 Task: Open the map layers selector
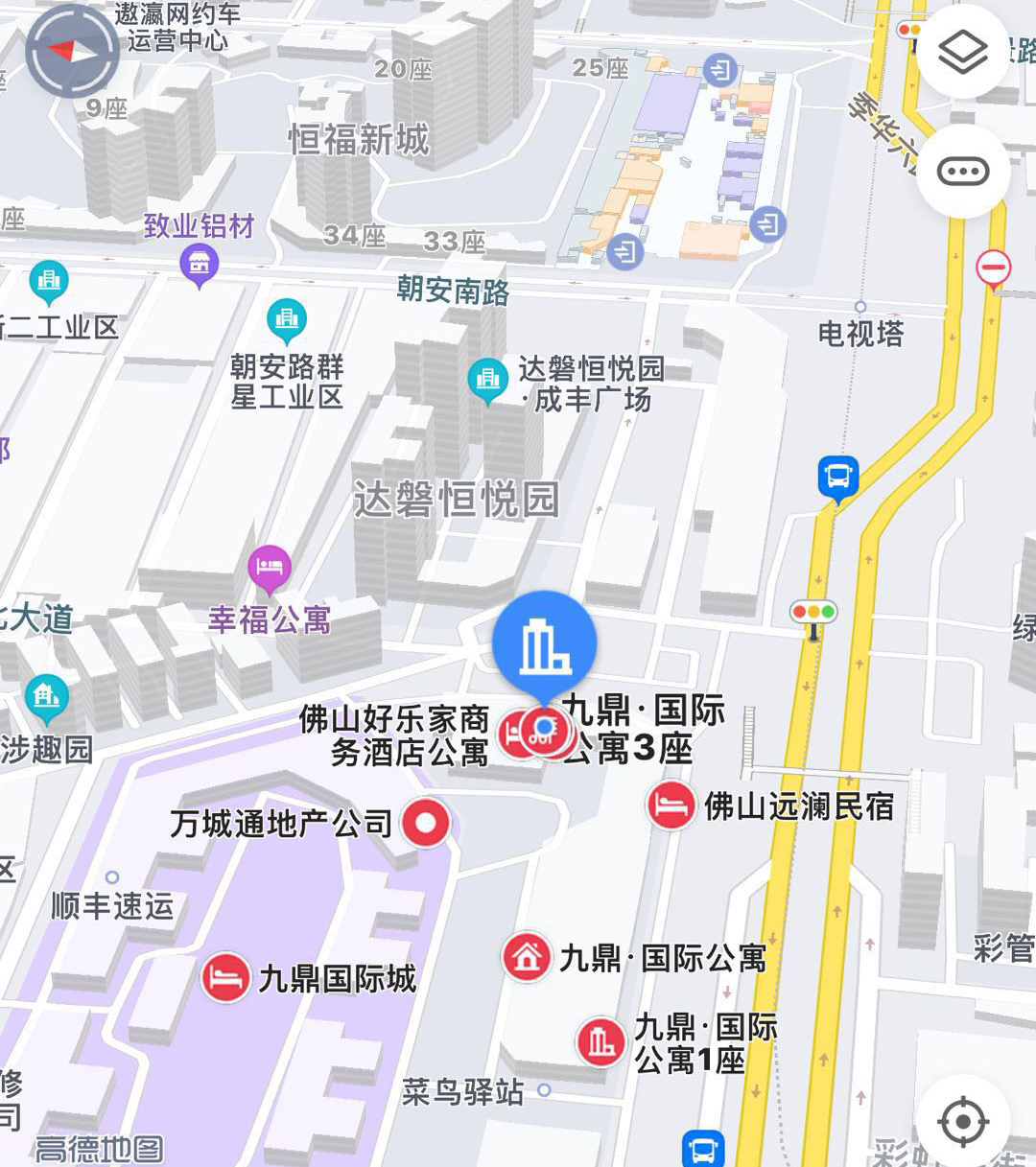click(962, 52)
